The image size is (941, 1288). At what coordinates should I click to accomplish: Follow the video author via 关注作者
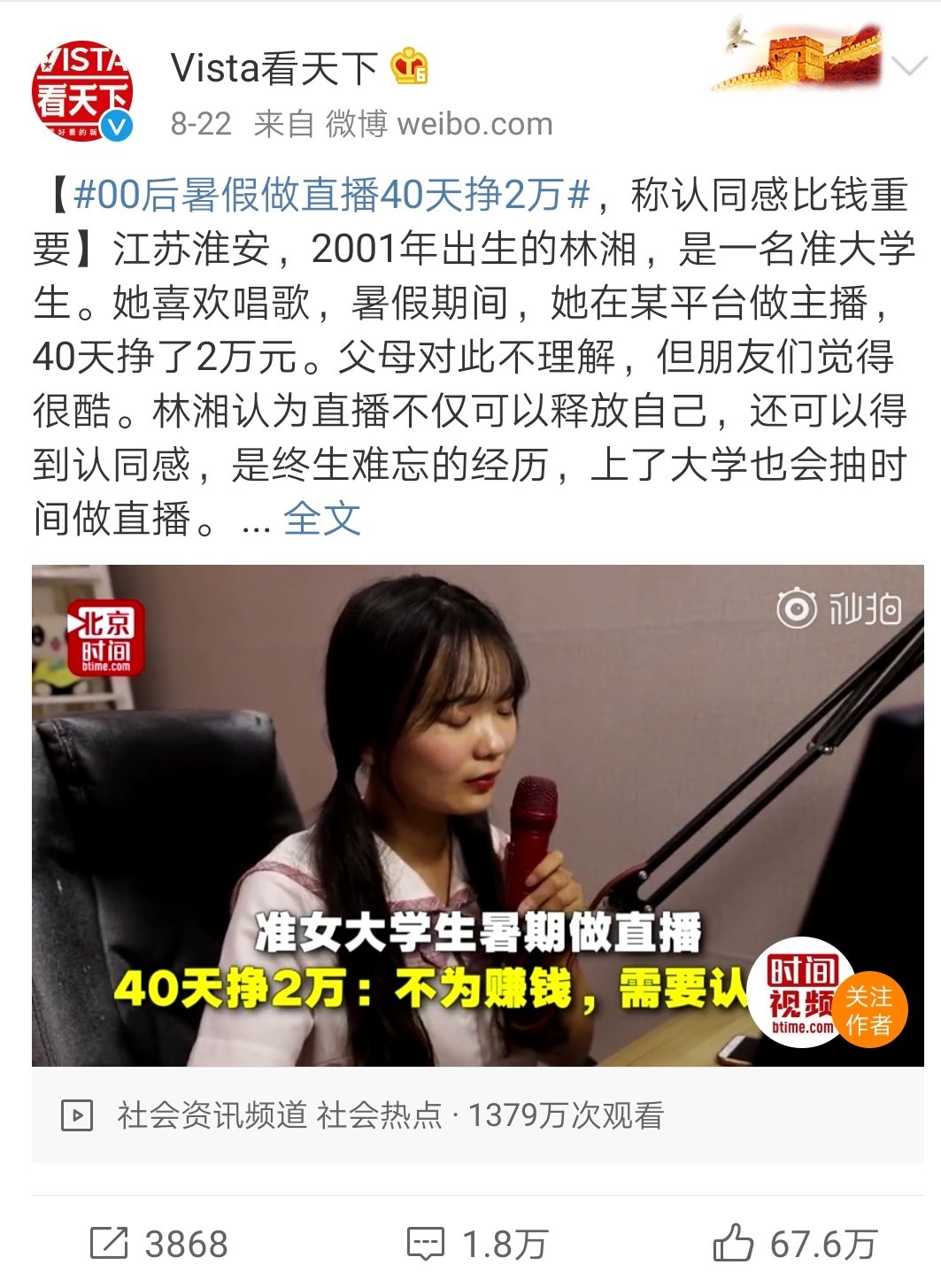pyautogui.click(x=868, y=1010)
